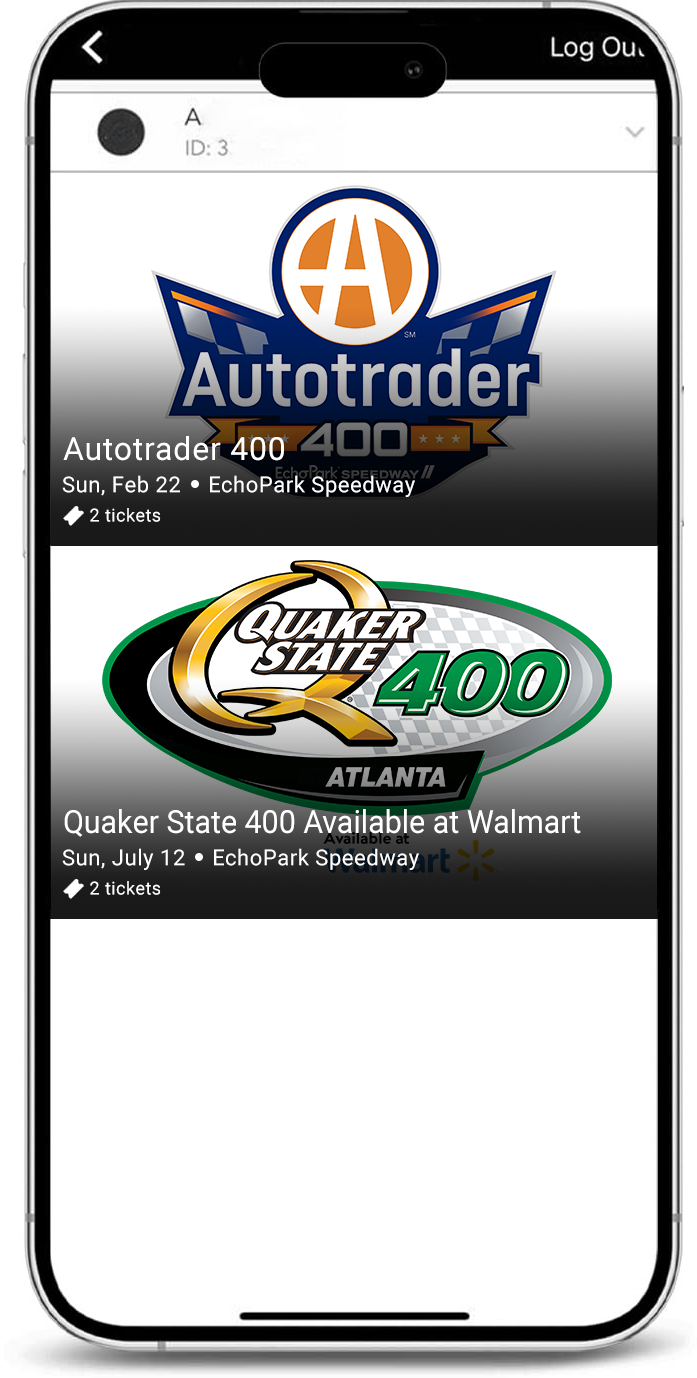Tap Log Out
This screenshot has height=1378, width=697.
coord(596,48)
